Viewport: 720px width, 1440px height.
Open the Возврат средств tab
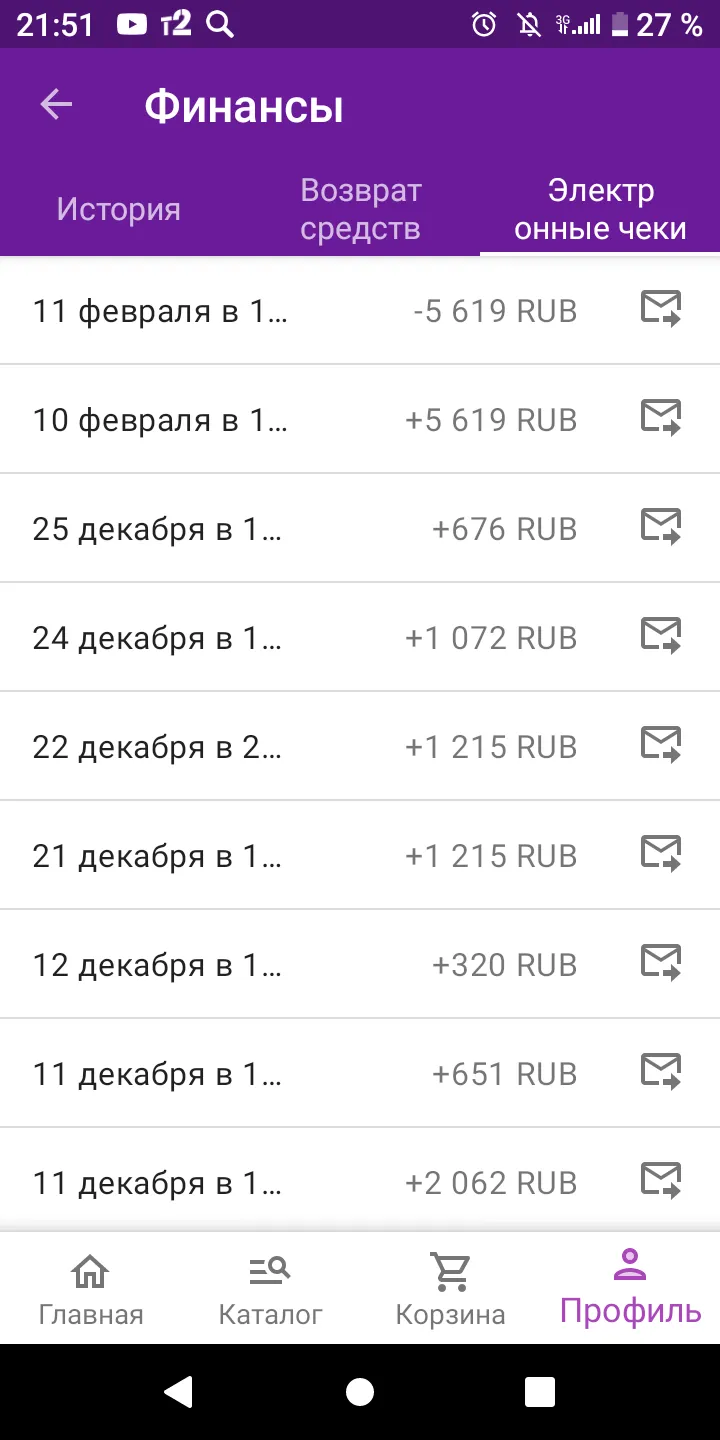[x=361, y=209]
